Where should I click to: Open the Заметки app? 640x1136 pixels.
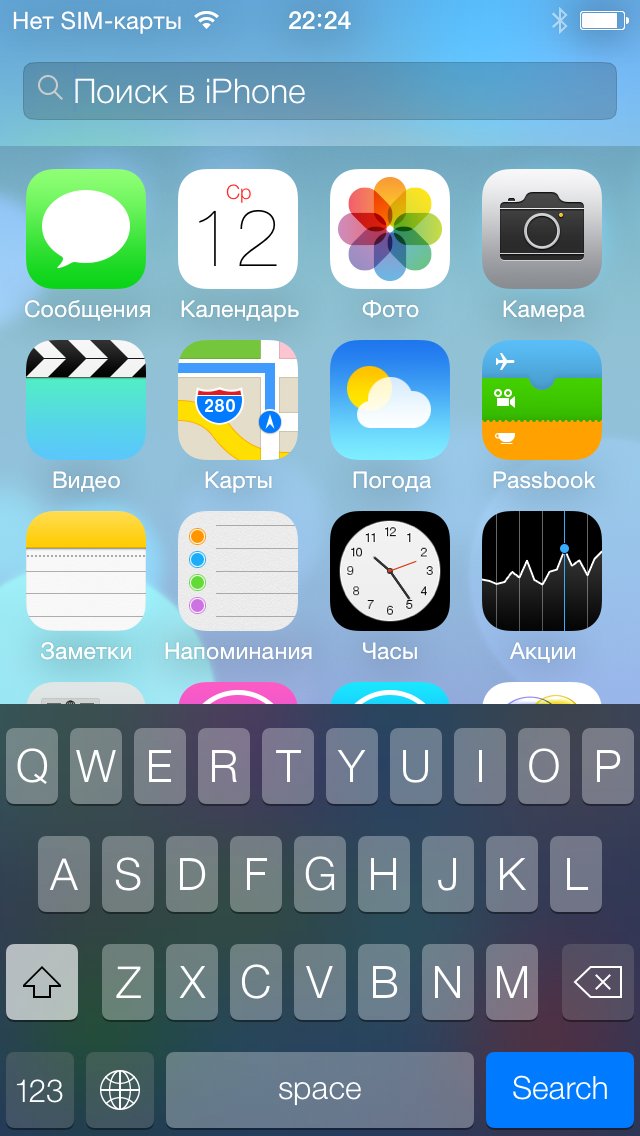(x=86, y=571)
